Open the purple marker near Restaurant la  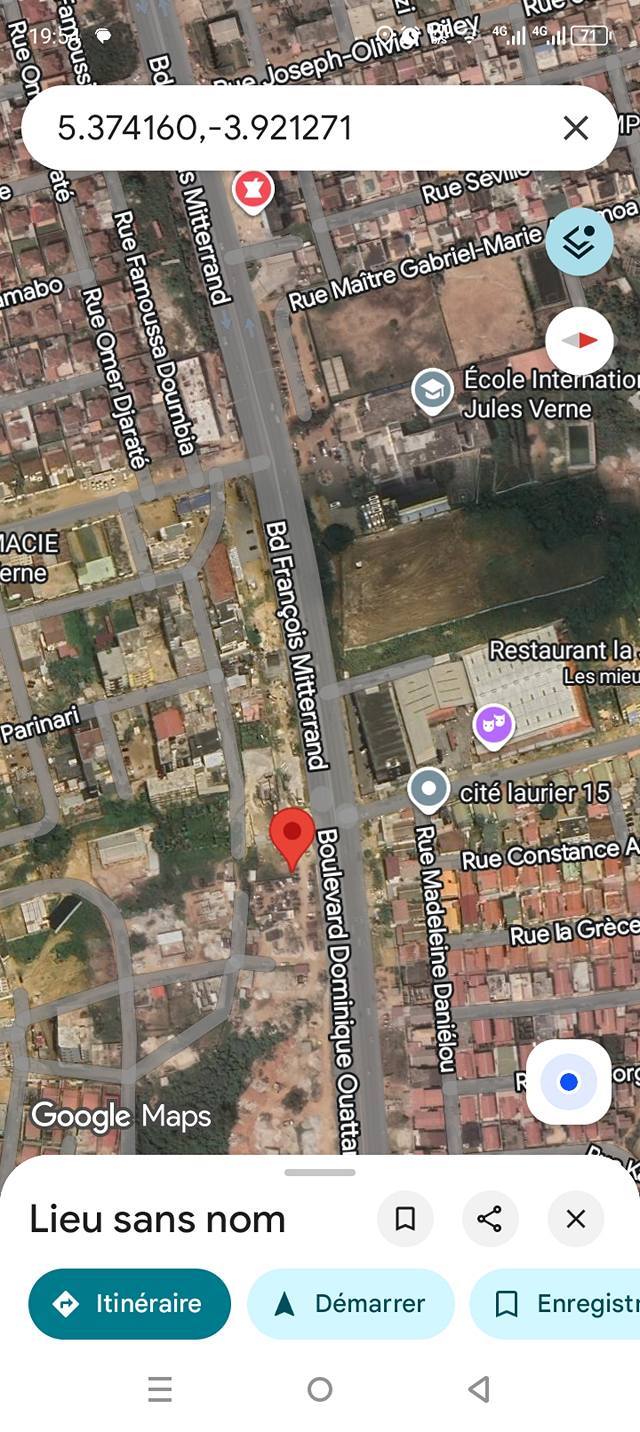[x=493, y=724]
